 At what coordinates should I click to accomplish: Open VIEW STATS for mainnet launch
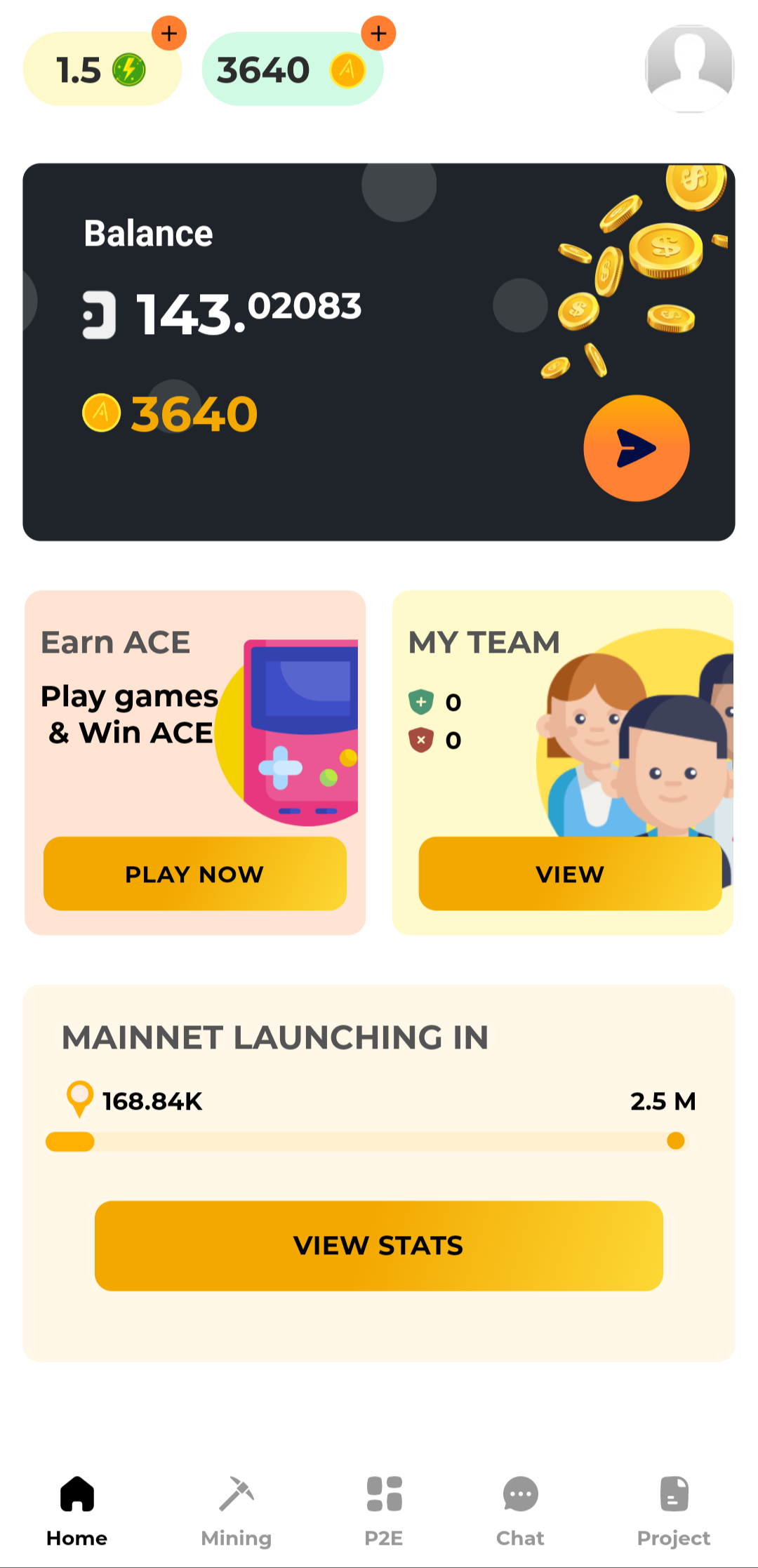pos(379,1246)
